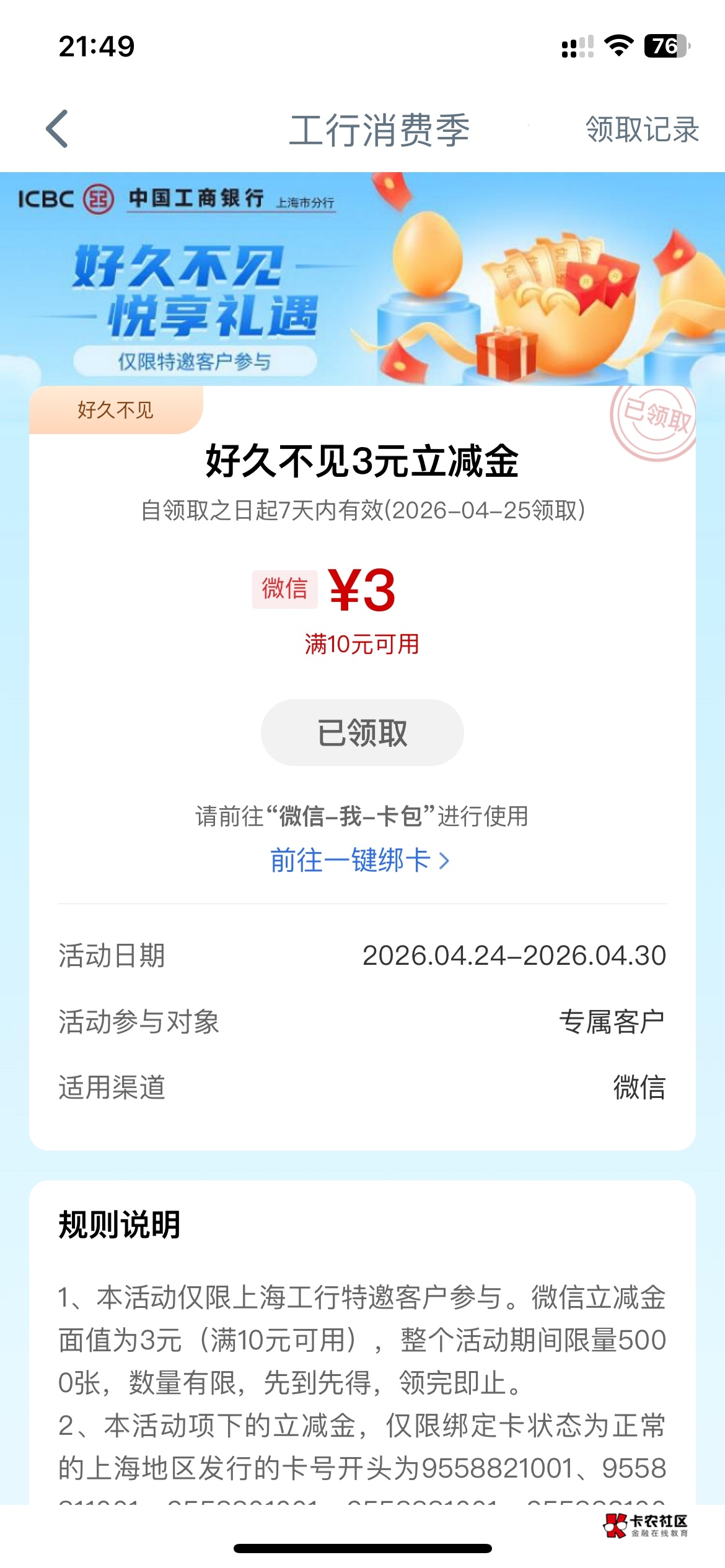The width and height of the screenshot is (725, 1568).
Task: Open 领取记录 claim history
Action: pyautogui.click(x=642, y=130)
